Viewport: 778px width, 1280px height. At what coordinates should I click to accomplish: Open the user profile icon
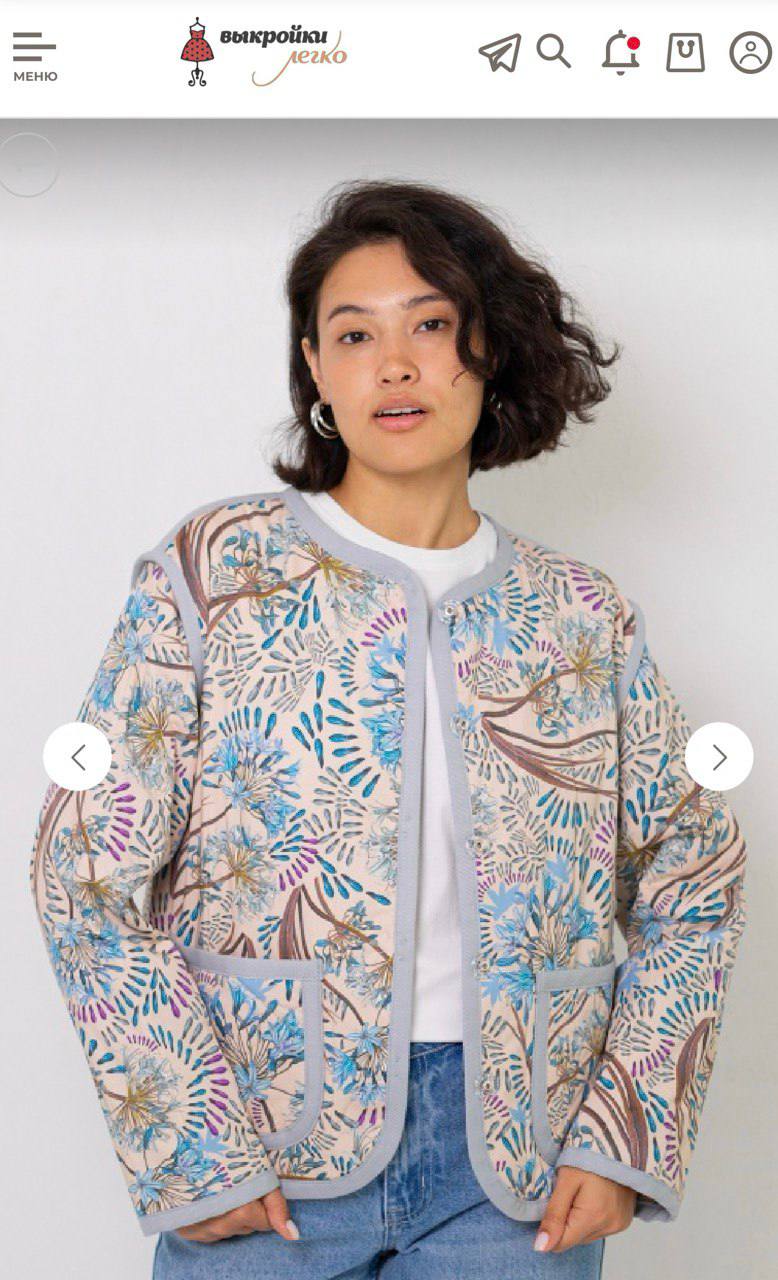[750, 52]
